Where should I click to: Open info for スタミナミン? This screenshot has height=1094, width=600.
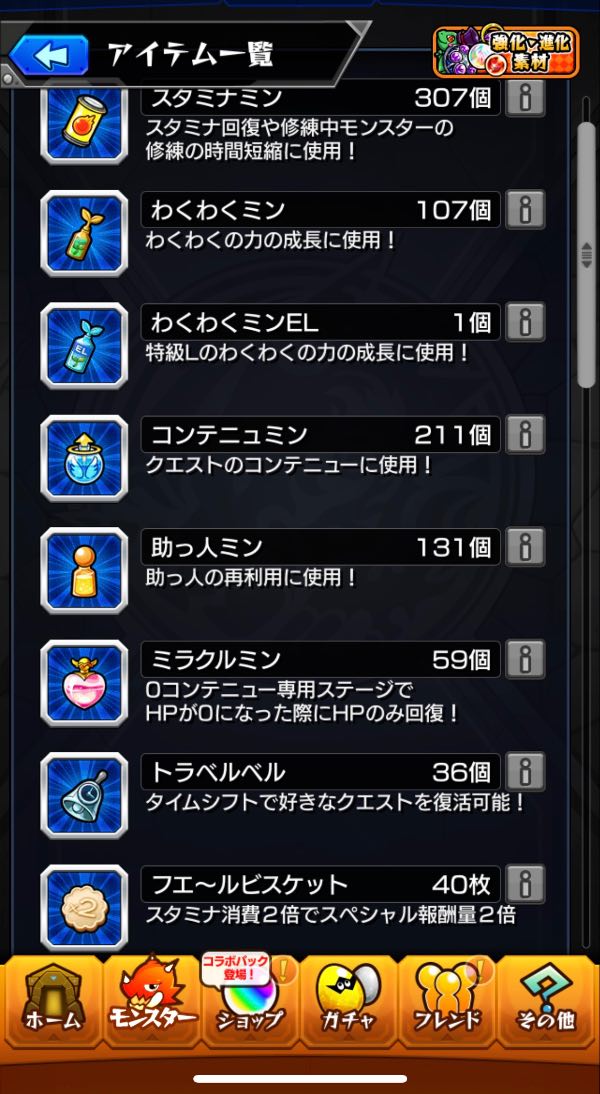pos(525,98)
